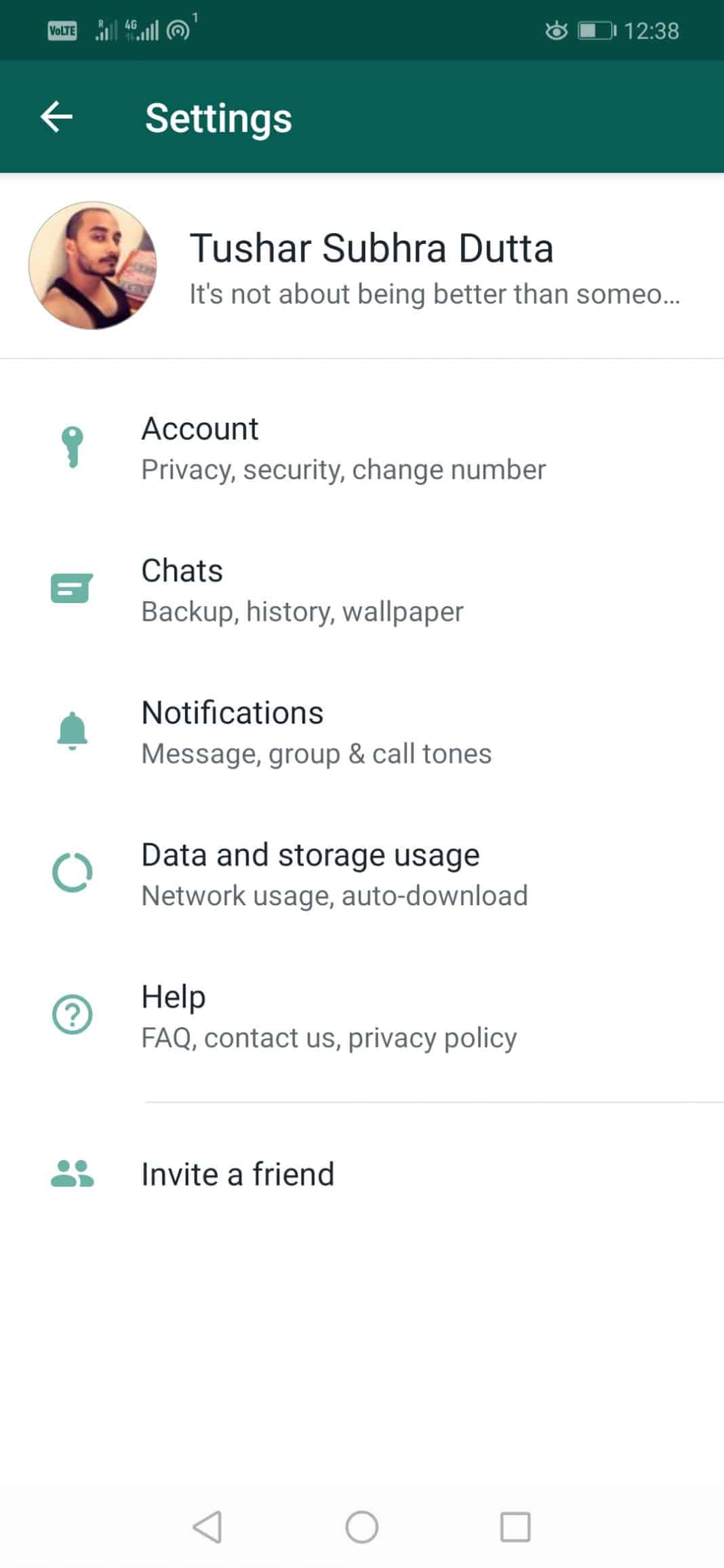724x1568 pixels.
Task: Open Tushar Subhra Dutta's profile photo
Action: pyautogui.click(x=95, y=268)
